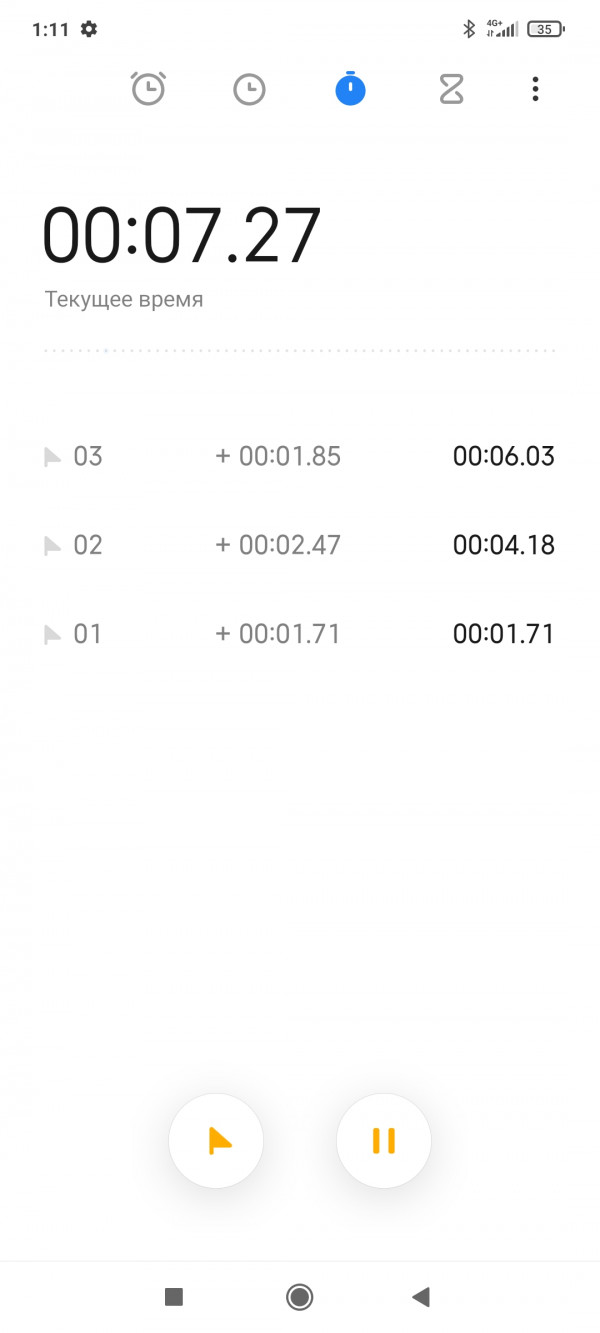Open the Clock tab
Screen dimensions: 600x1333
pos(249,90)
